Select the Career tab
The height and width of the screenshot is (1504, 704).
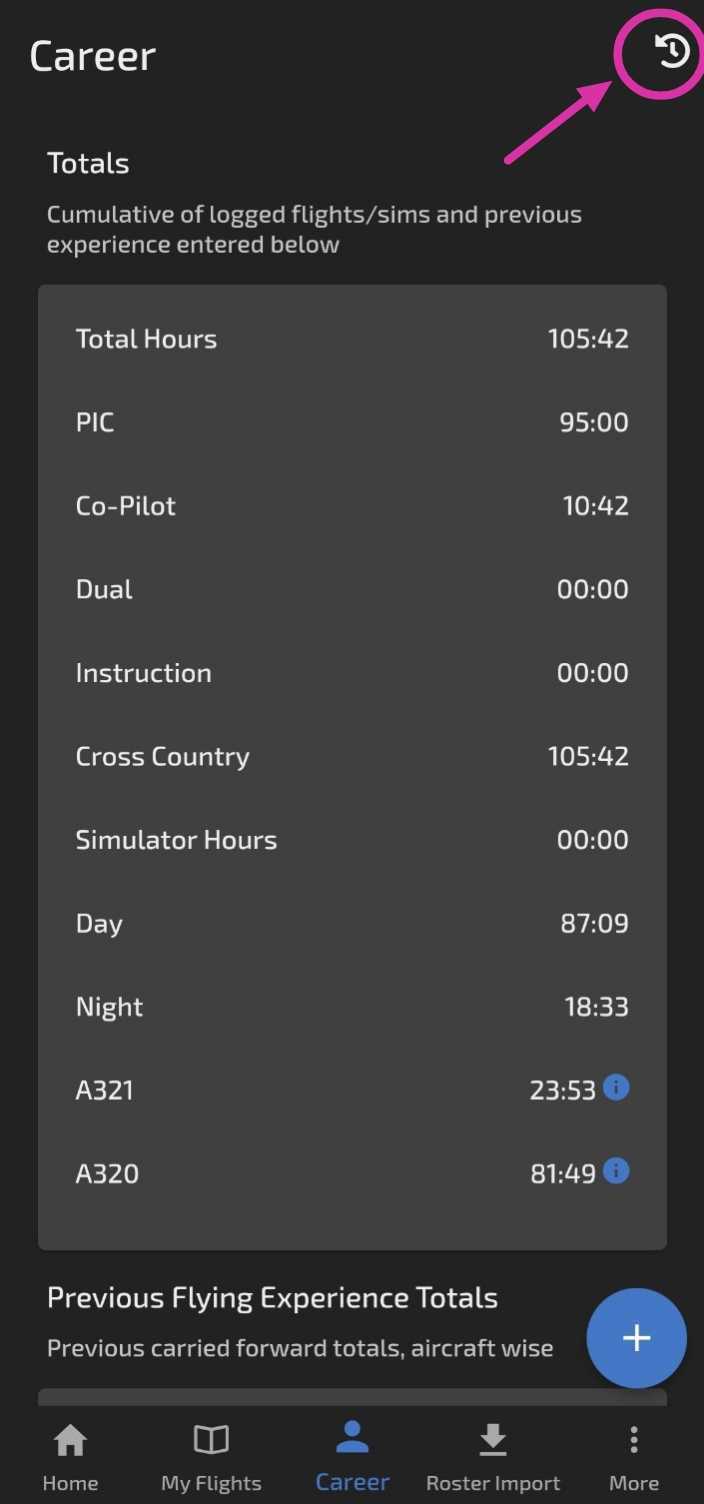coord(352,1457)
